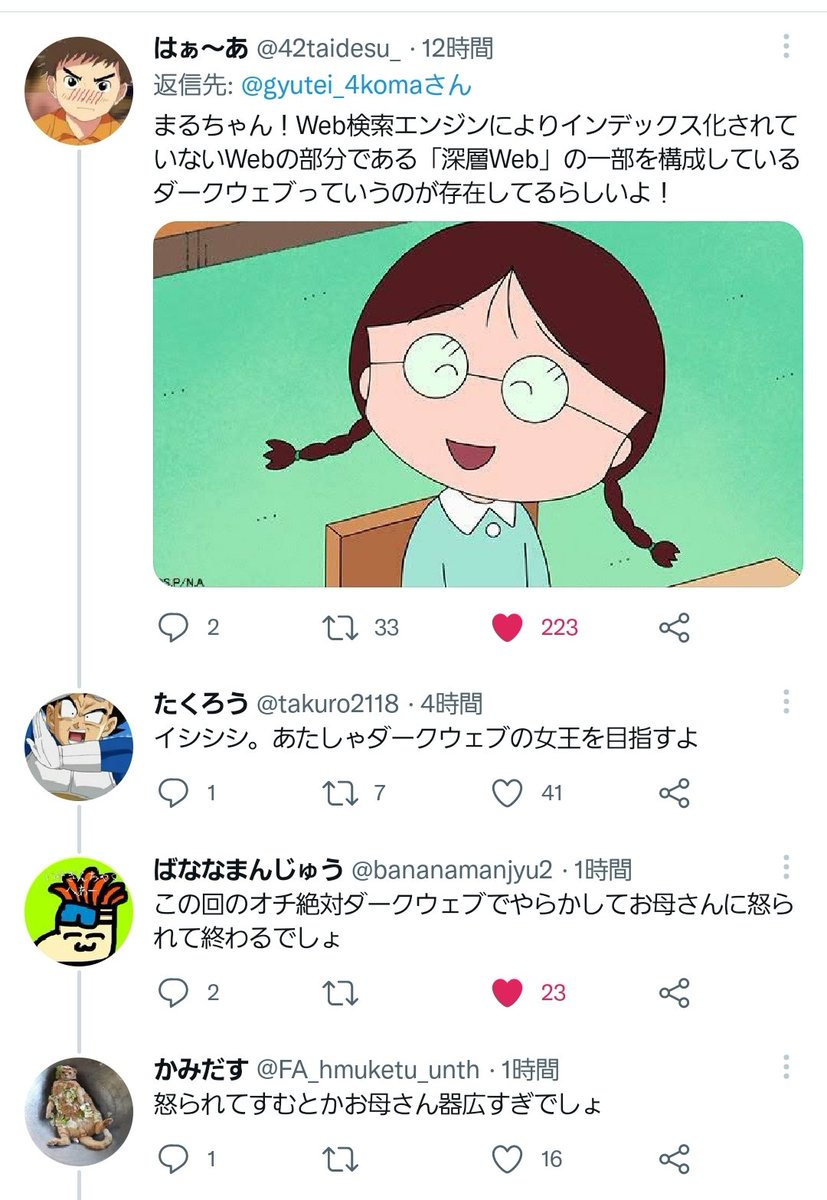Reply to たくろう's tweet
The width and height of the screenshot is (827, 1200).
pos(174,793)
